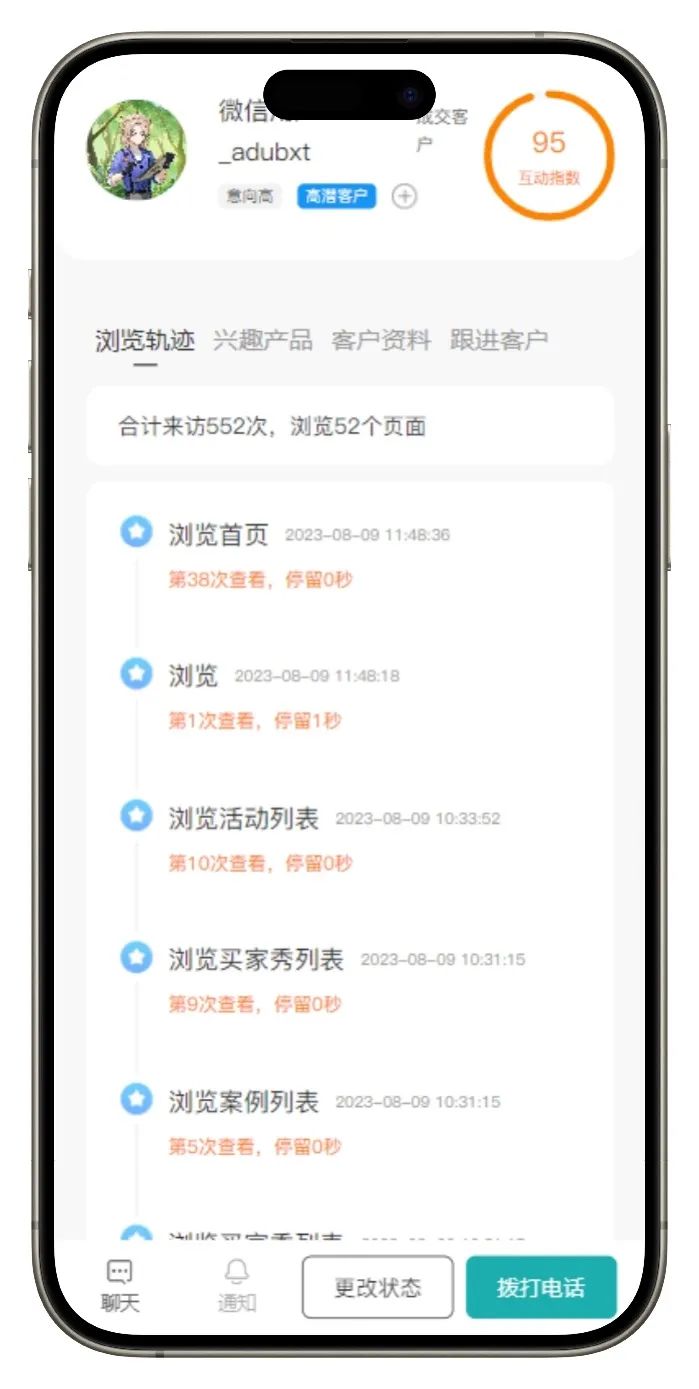The width and height of the screenshot is (699, 1389).
Task: Tap the 更改状态 button
Action: click(x=377, y=1287)
